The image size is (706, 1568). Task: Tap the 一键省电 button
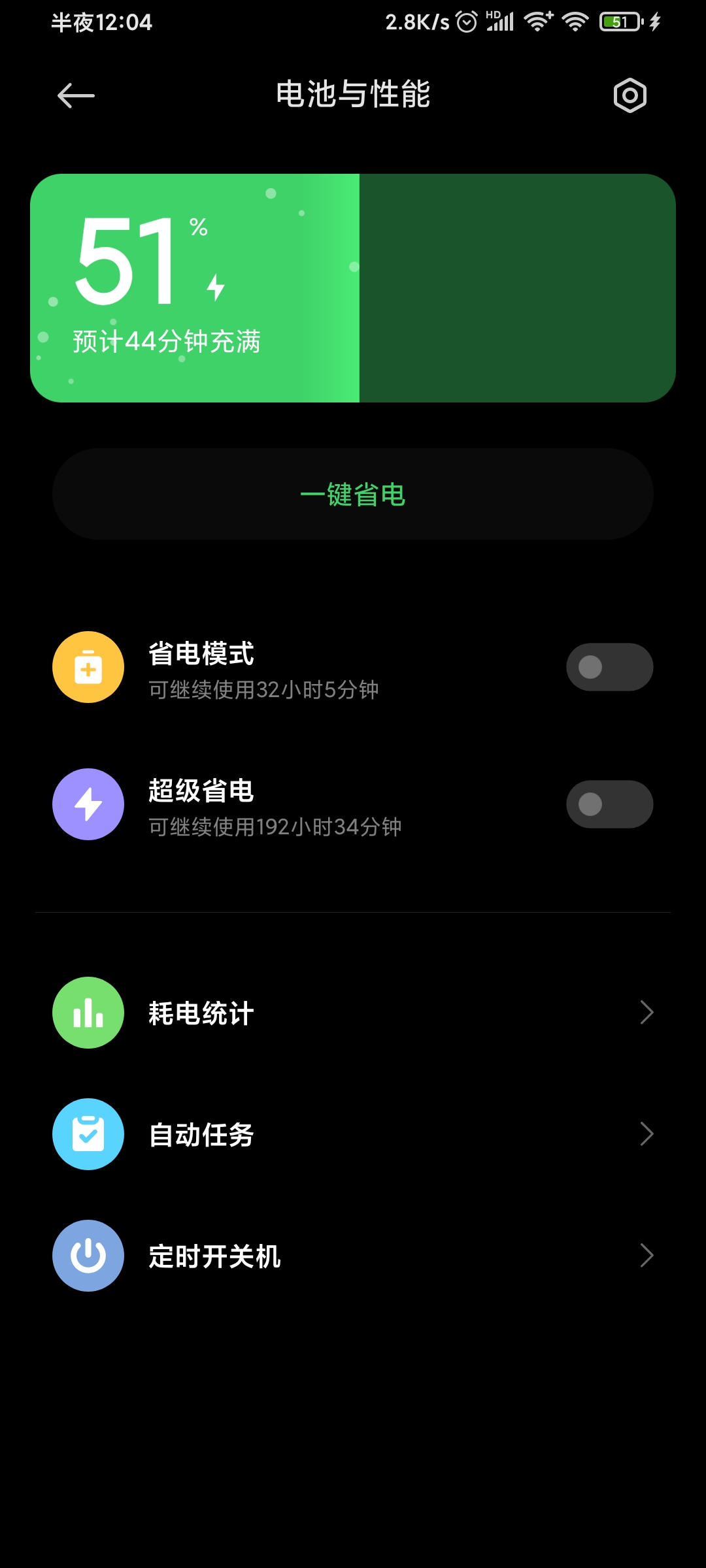pos(353,494)
